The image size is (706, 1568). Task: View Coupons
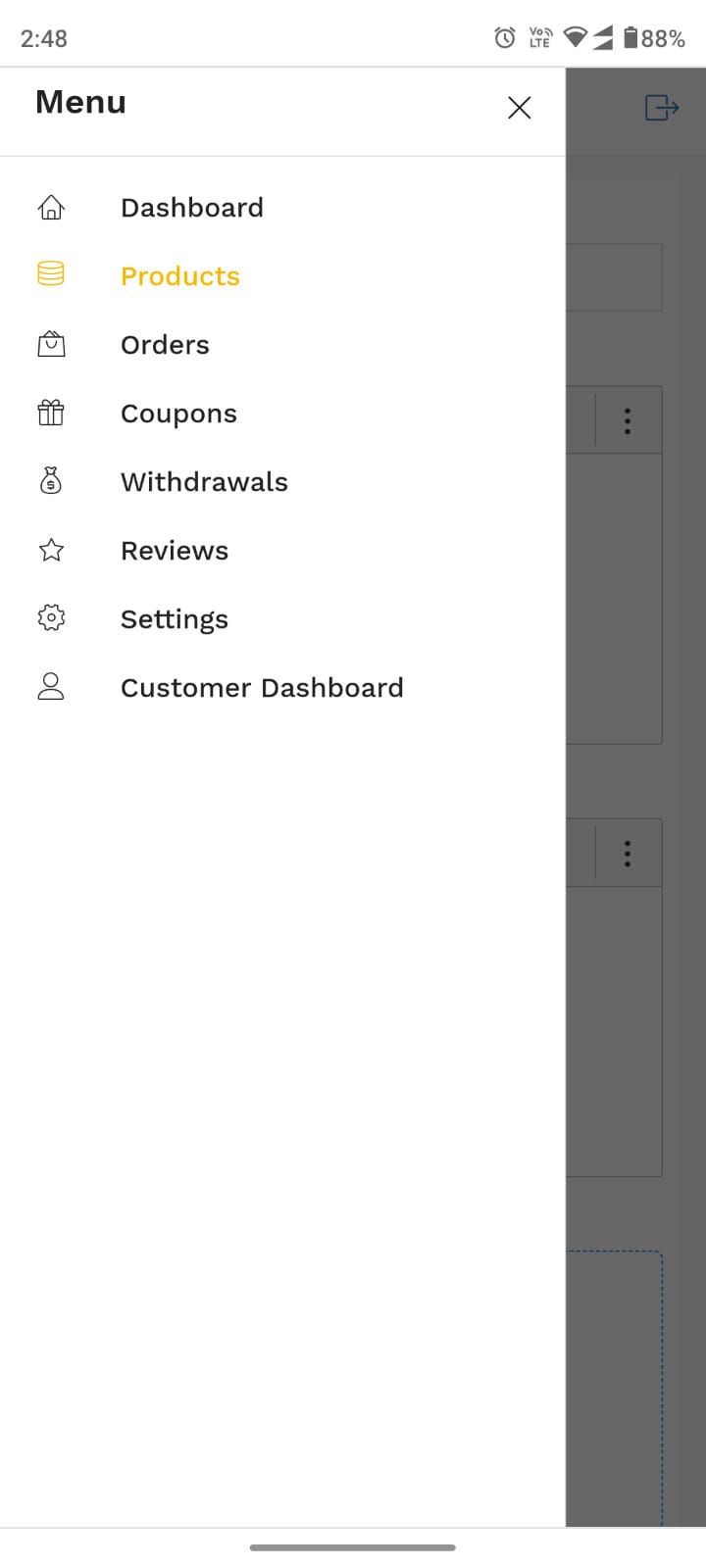click(178, 414)
